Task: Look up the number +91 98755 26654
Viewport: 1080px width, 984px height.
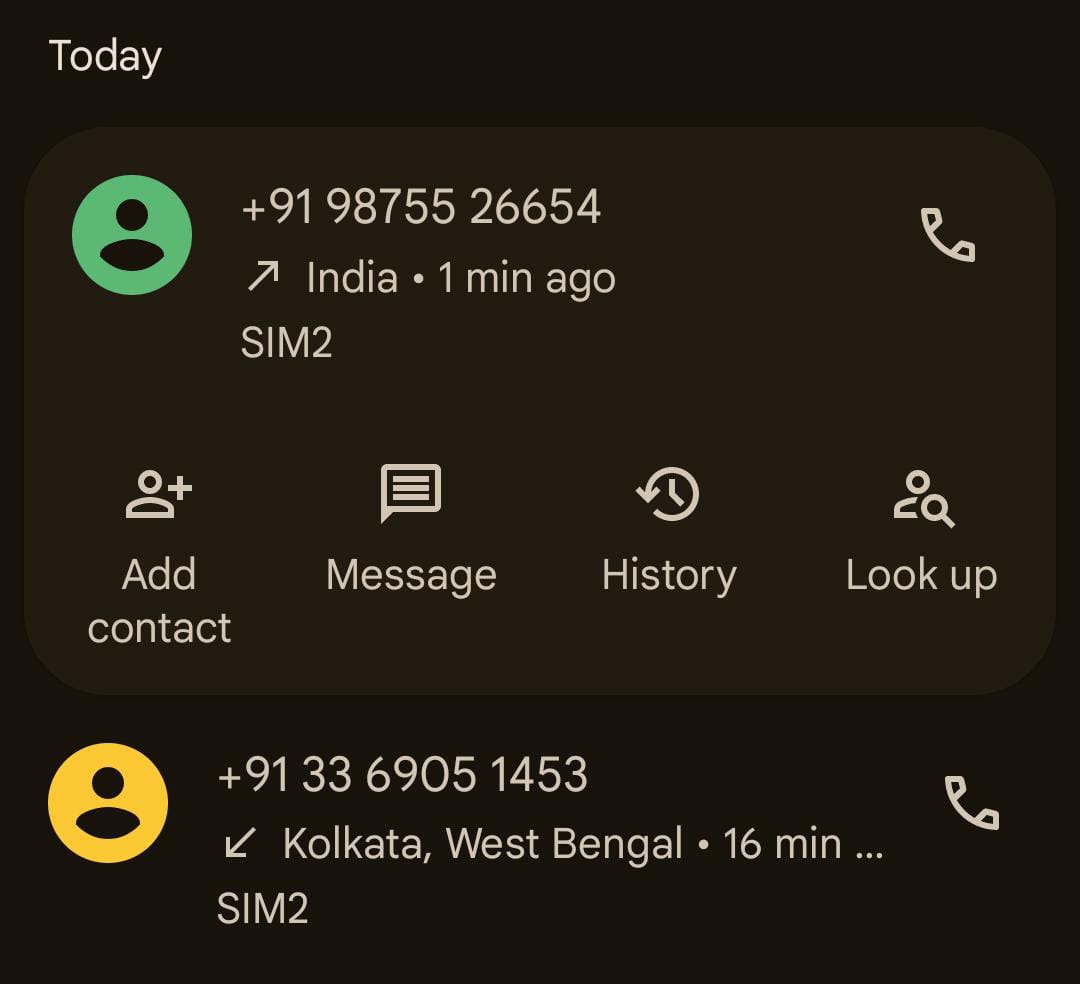Action: 921,532
